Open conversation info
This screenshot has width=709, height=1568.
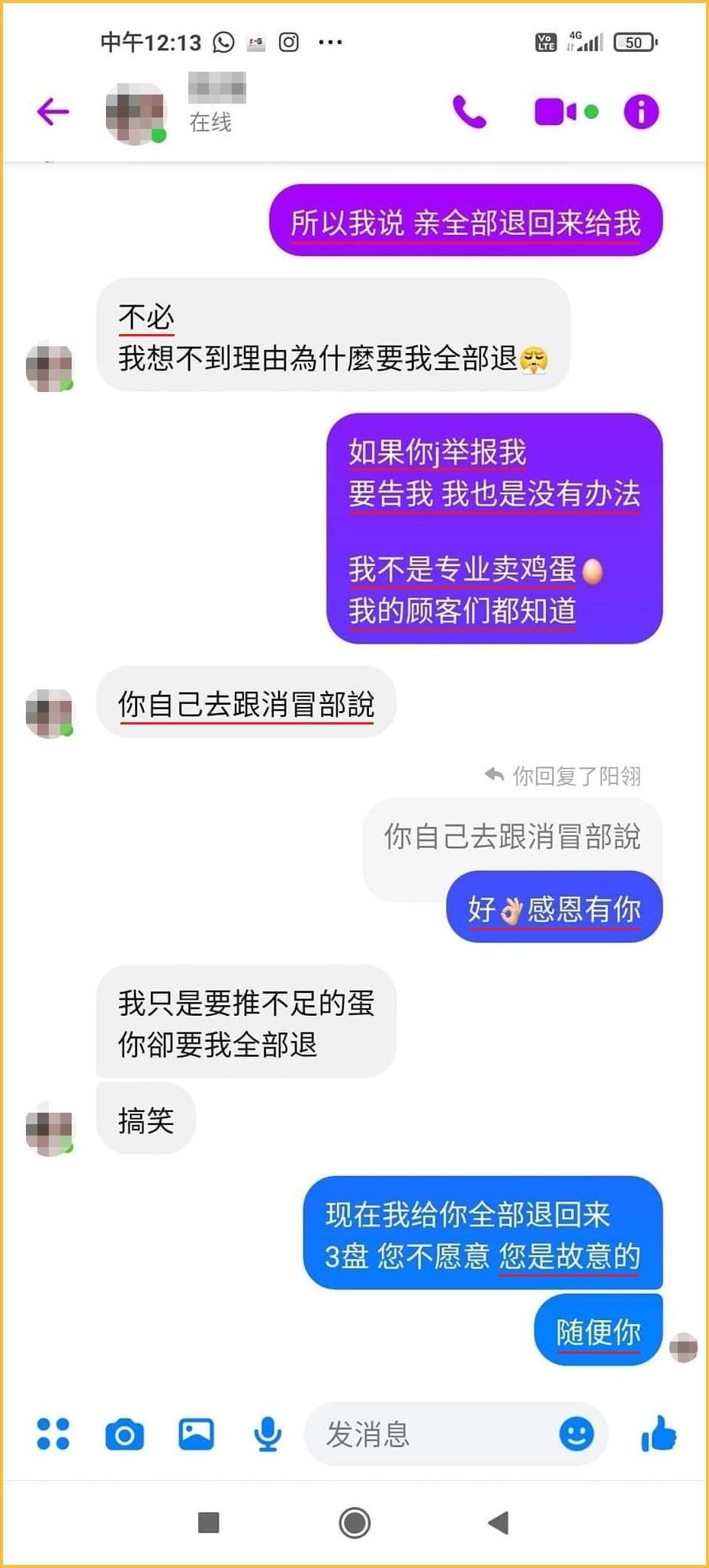click(640, 112)
